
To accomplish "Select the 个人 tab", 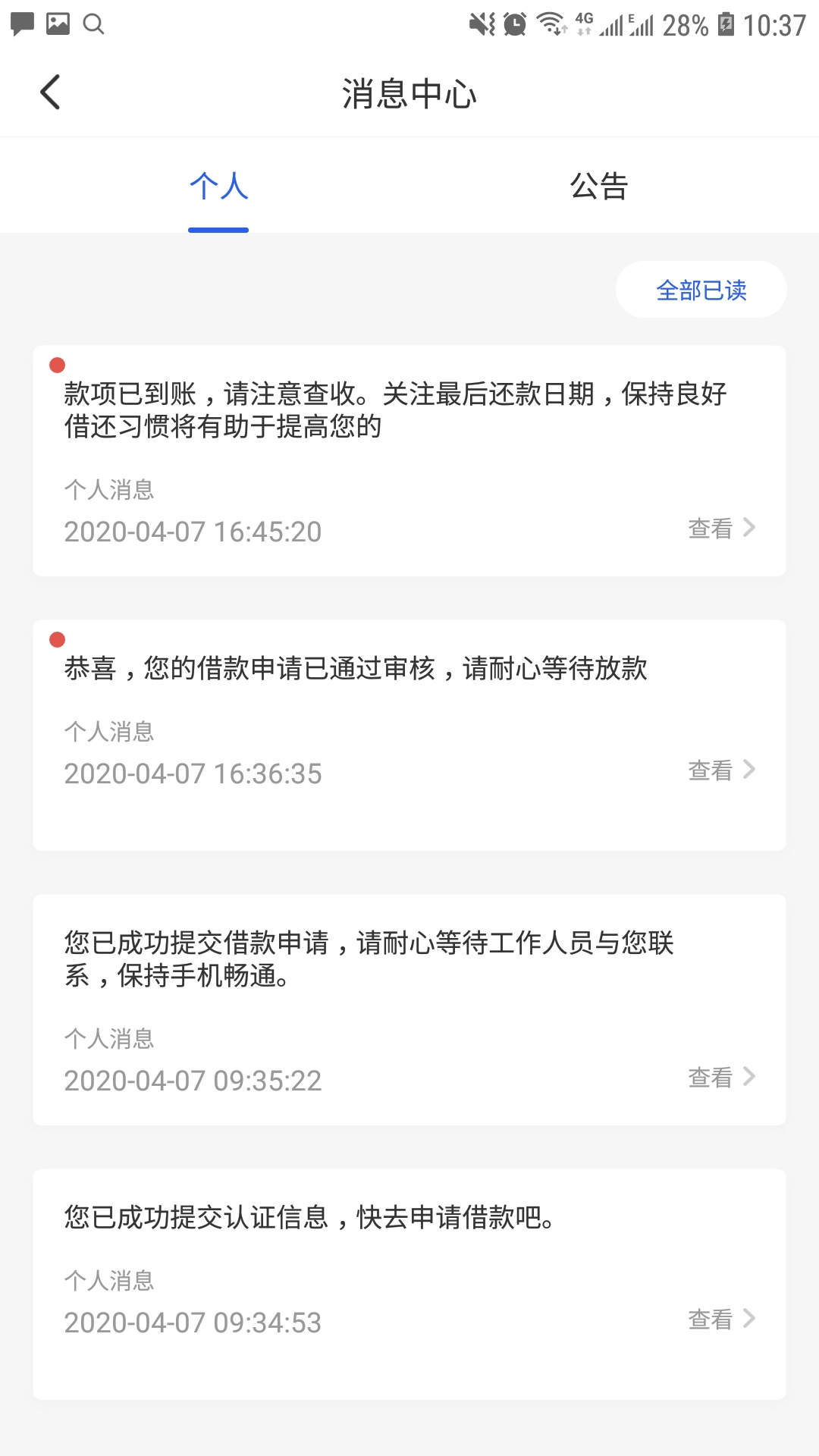I will point(218,186).
